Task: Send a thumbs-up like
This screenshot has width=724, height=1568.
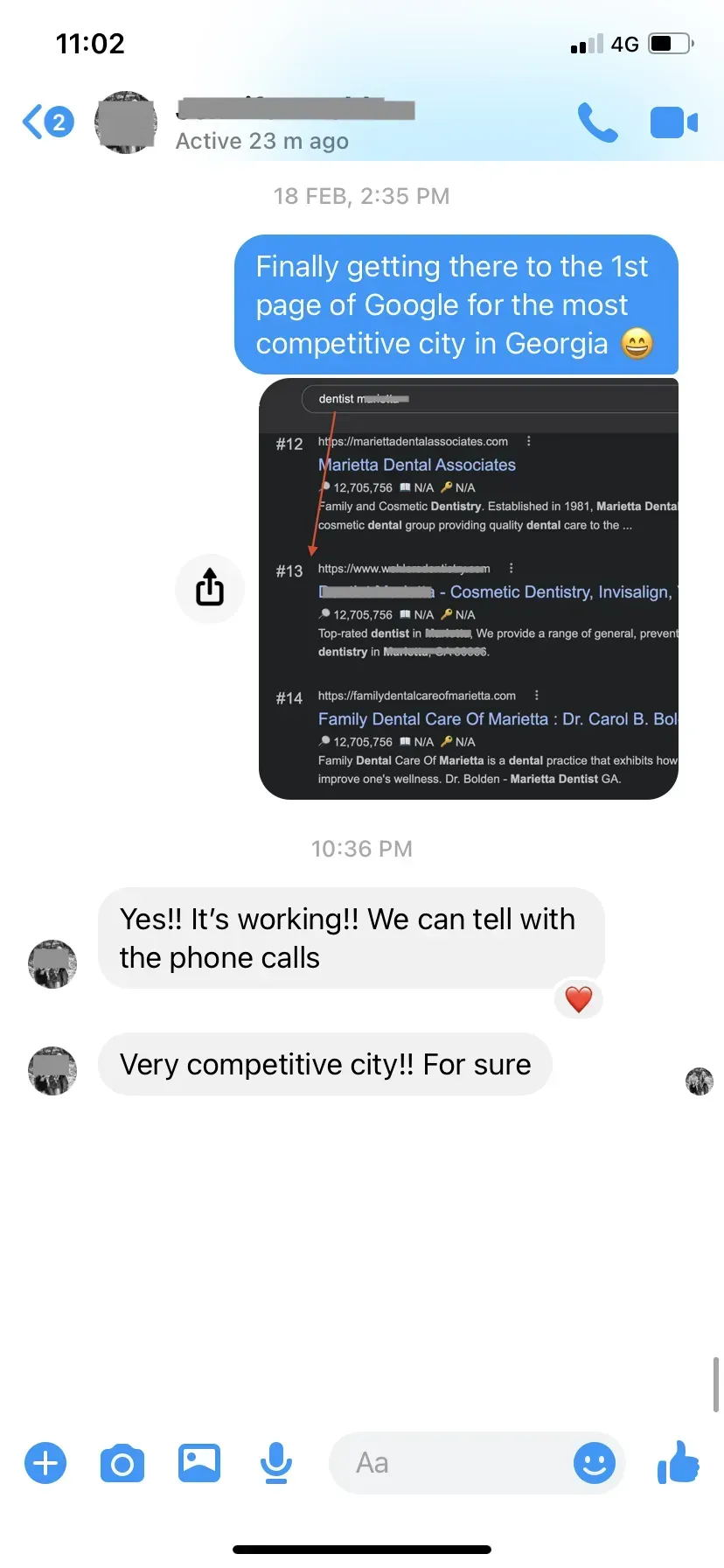Action: point(679,1462)
